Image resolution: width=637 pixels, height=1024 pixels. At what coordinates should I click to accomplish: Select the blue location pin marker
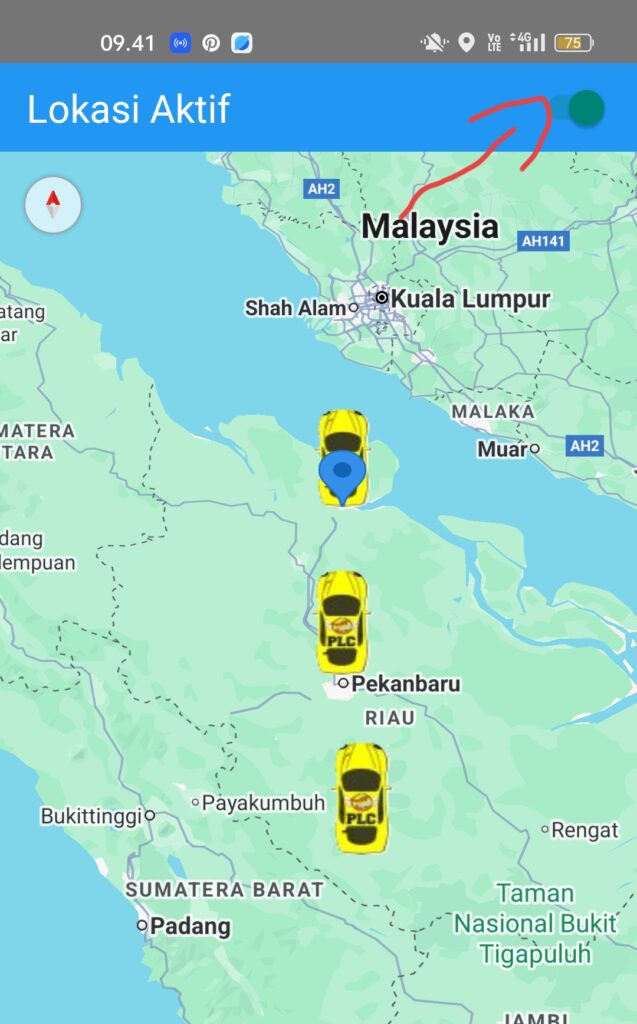[342, 474]
